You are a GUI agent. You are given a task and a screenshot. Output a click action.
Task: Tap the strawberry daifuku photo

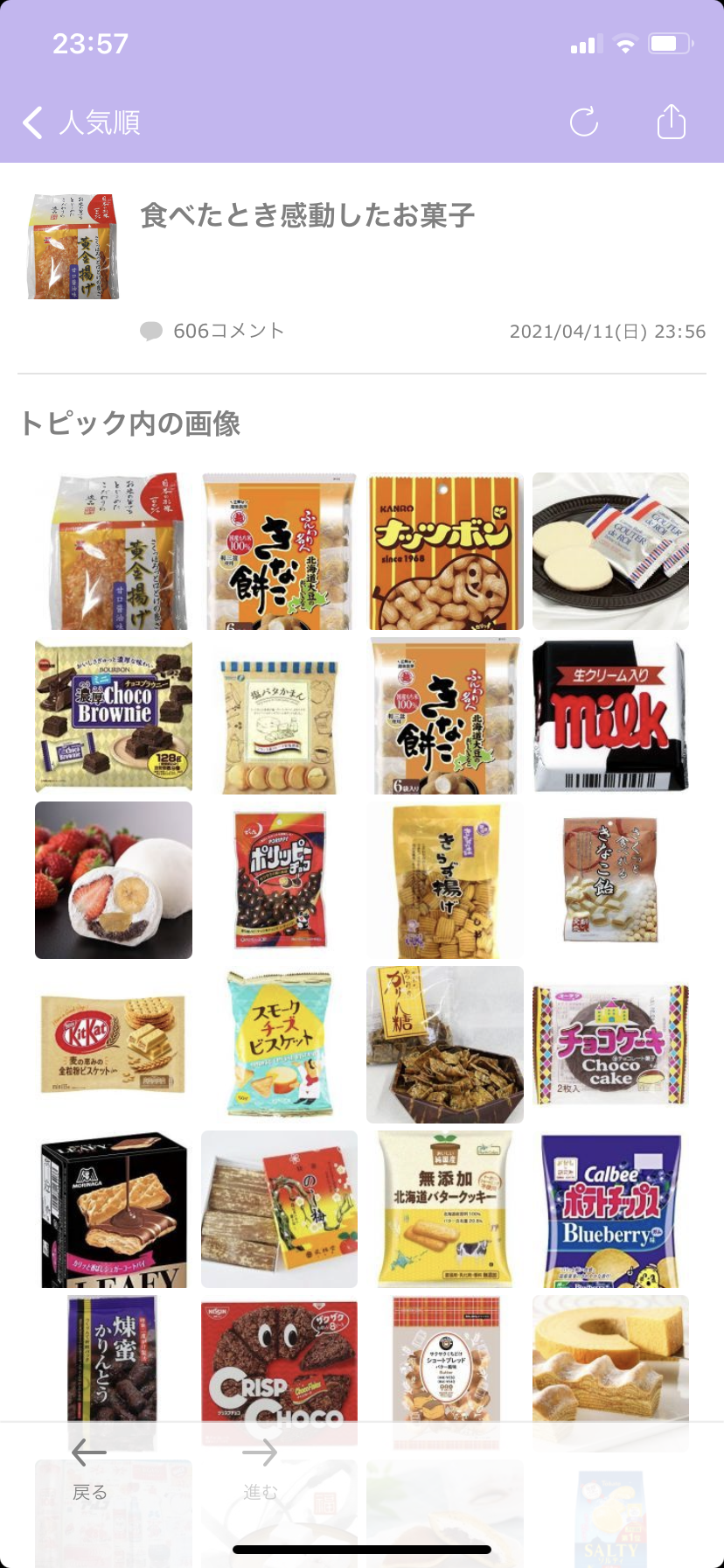click(x=113, y=879)
